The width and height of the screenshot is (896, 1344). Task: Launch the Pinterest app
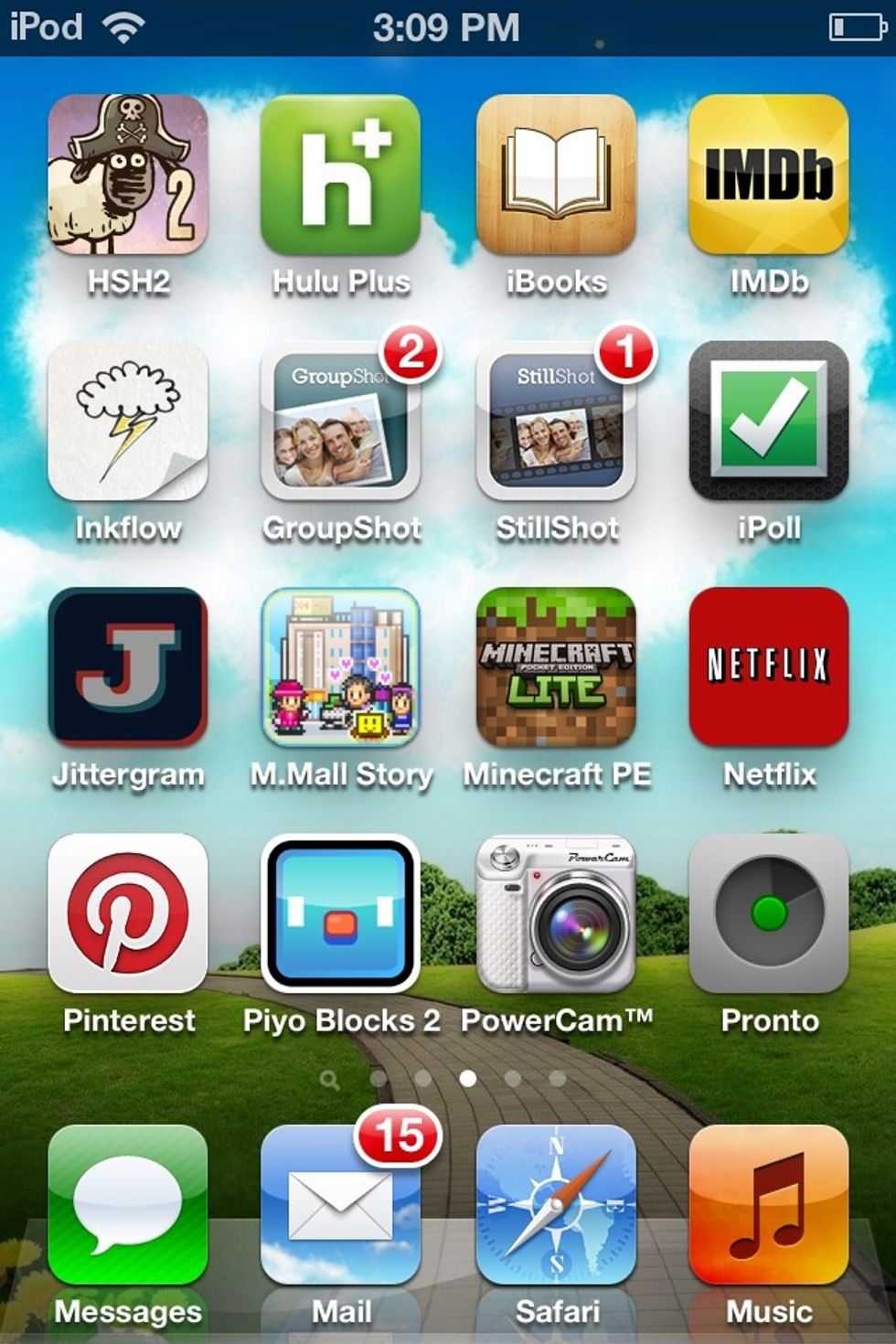[128, 913]
